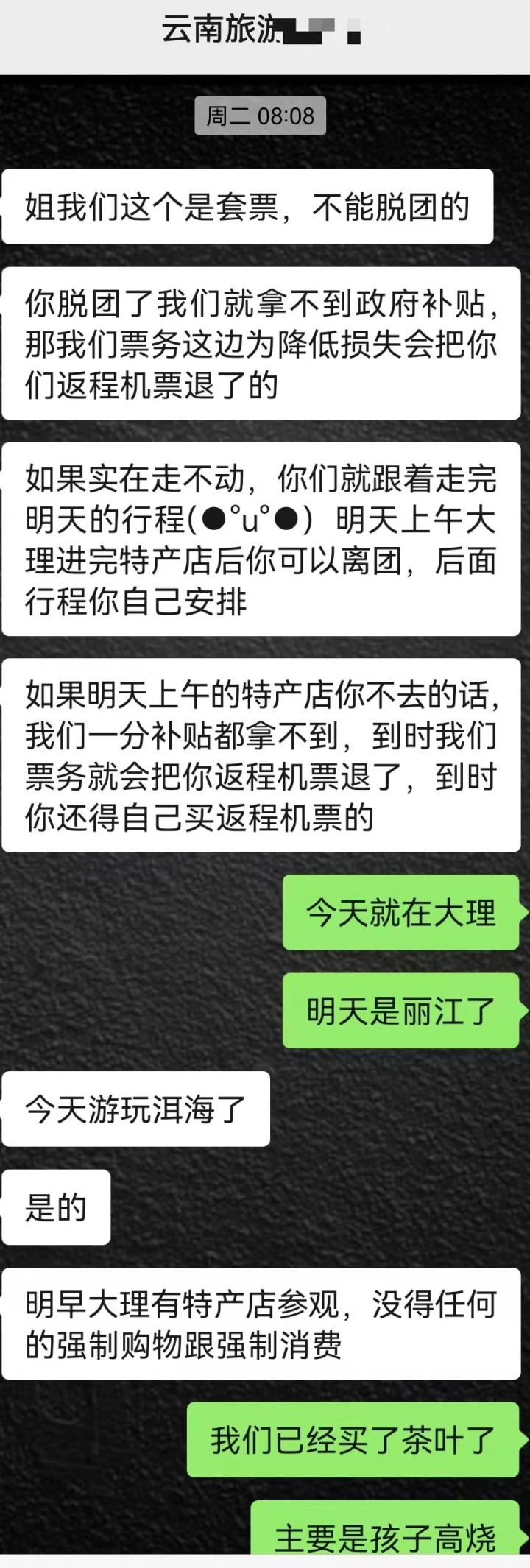The width and height of the screenshot is (530, 1568).
Task: Select the green reply 今天就在大理
Action: click(401, 914)
